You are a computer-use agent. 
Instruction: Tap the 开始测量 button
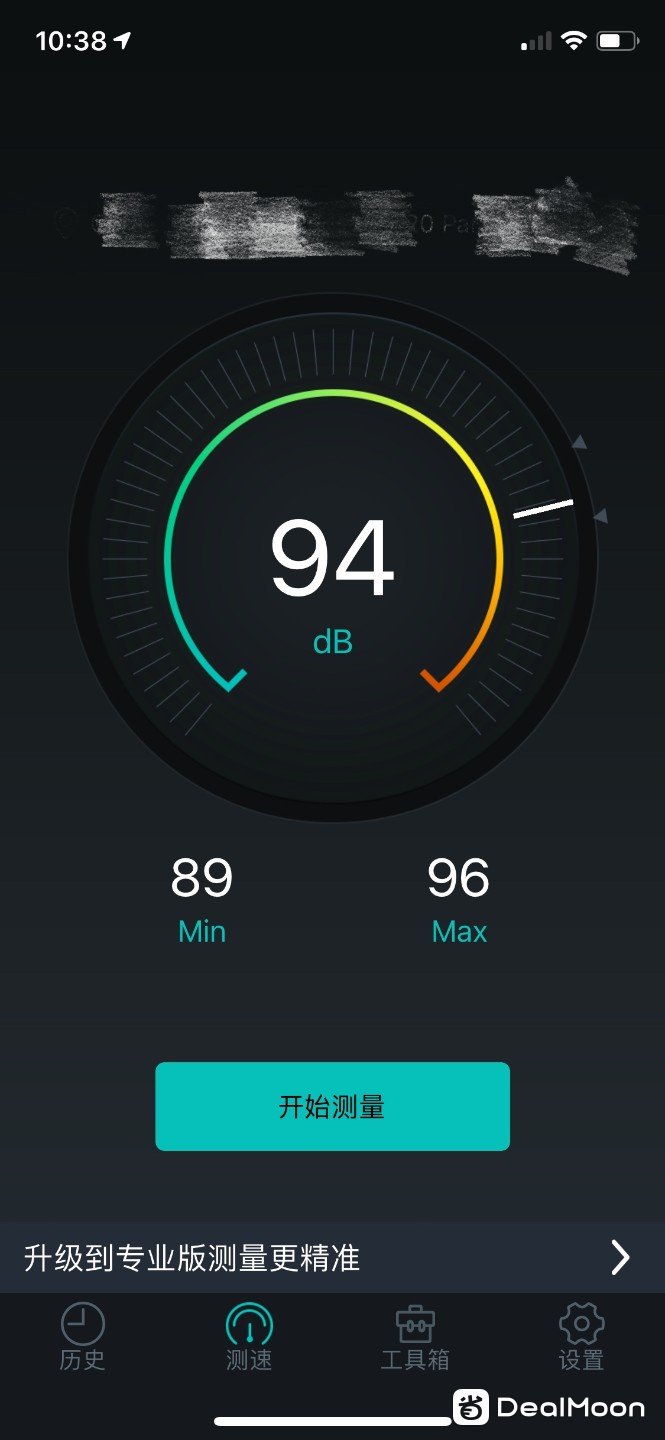tap(332, 1106)
